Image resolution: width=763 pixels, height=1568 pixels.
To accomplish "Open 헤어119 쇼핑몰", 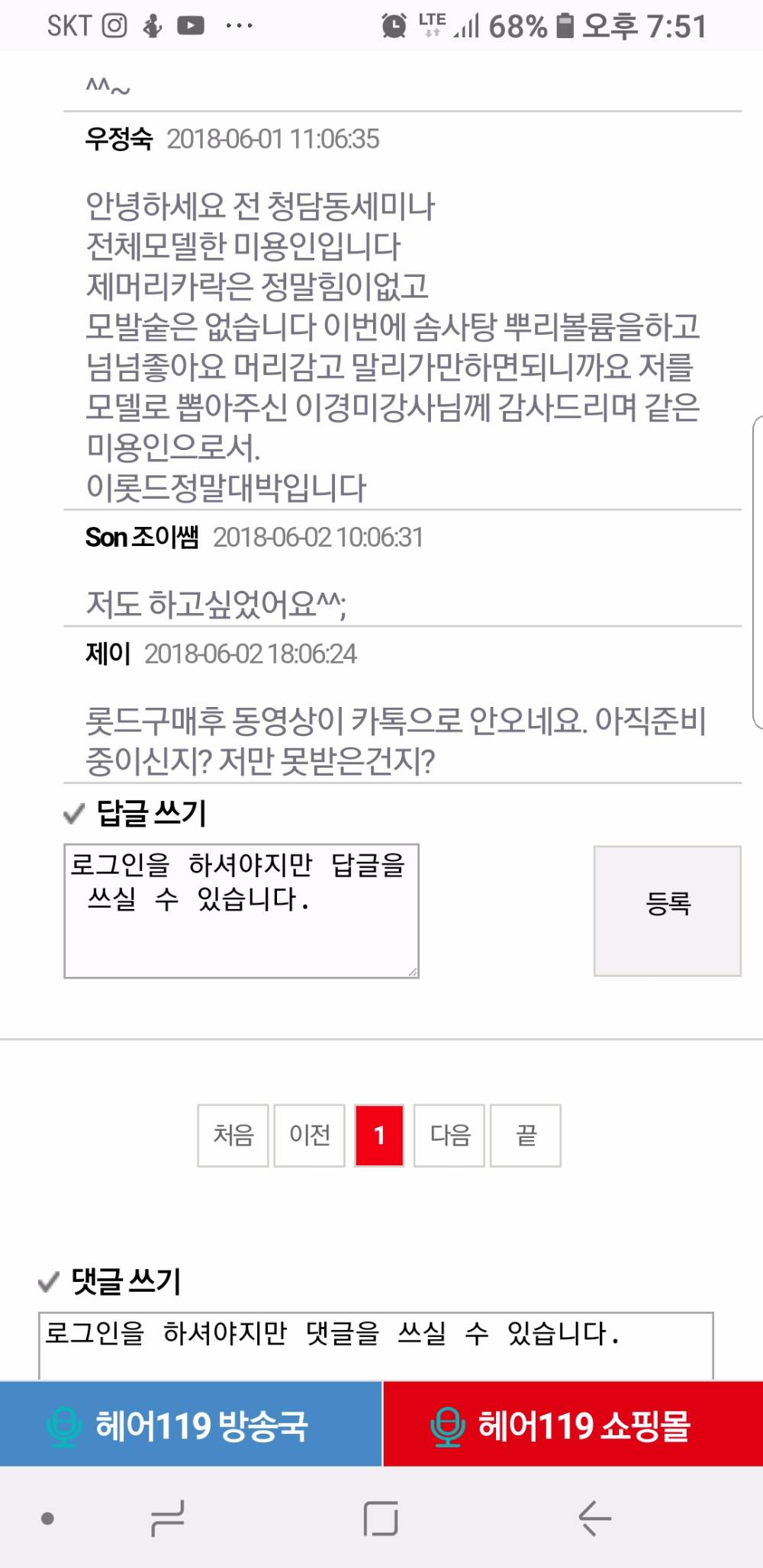I will 573,1424.
